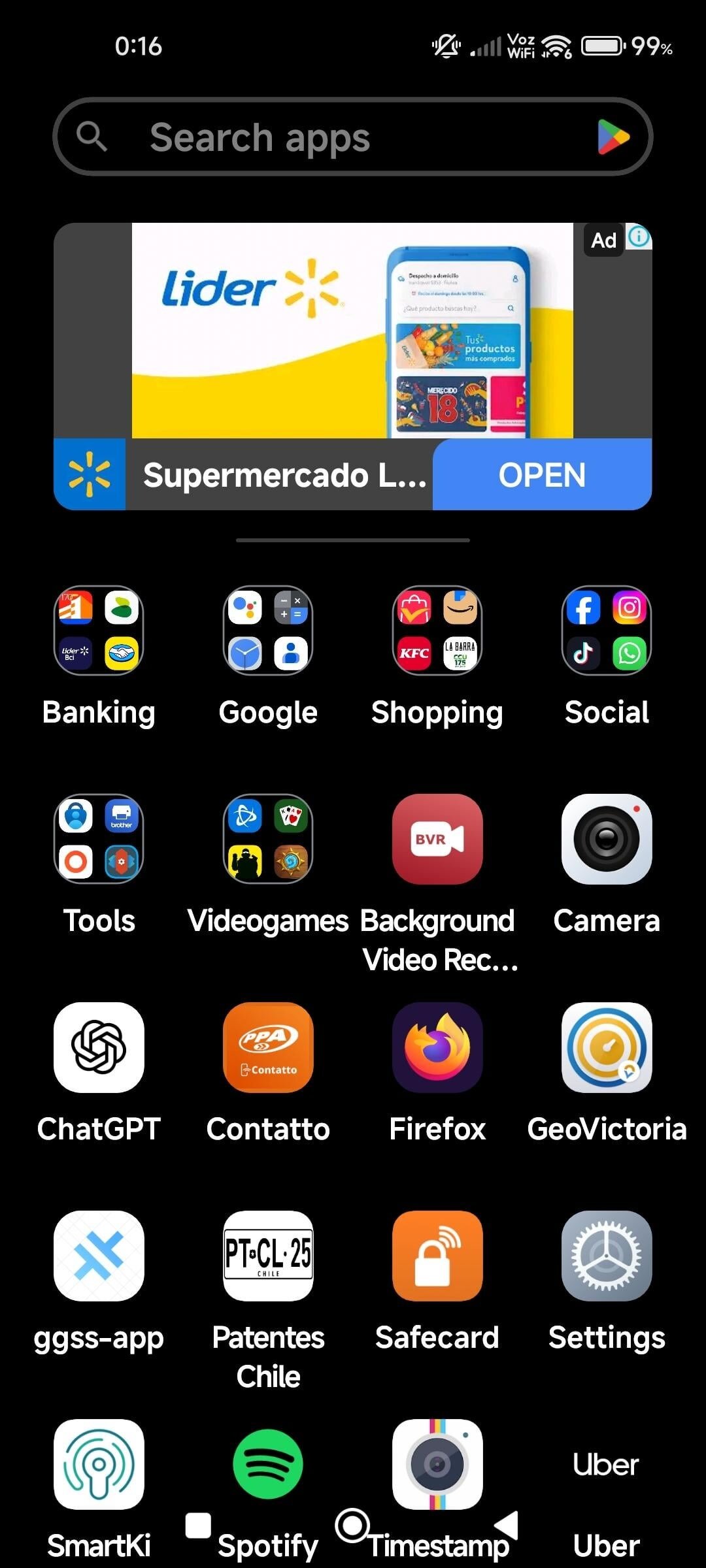Expand the Videogames folder
The image size is (706, 1568).
pos(268,838)
